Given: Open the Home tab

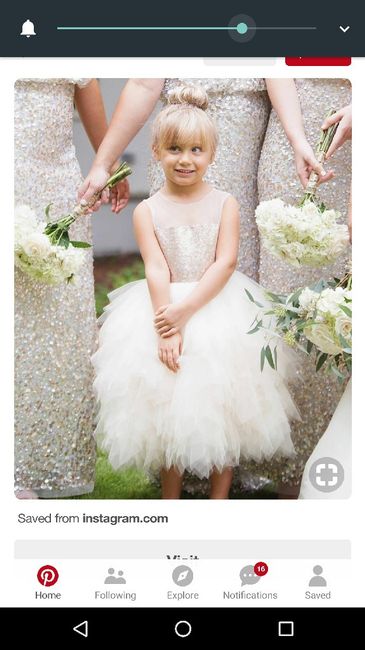Looking at the screenshot, I should [48, 582].
